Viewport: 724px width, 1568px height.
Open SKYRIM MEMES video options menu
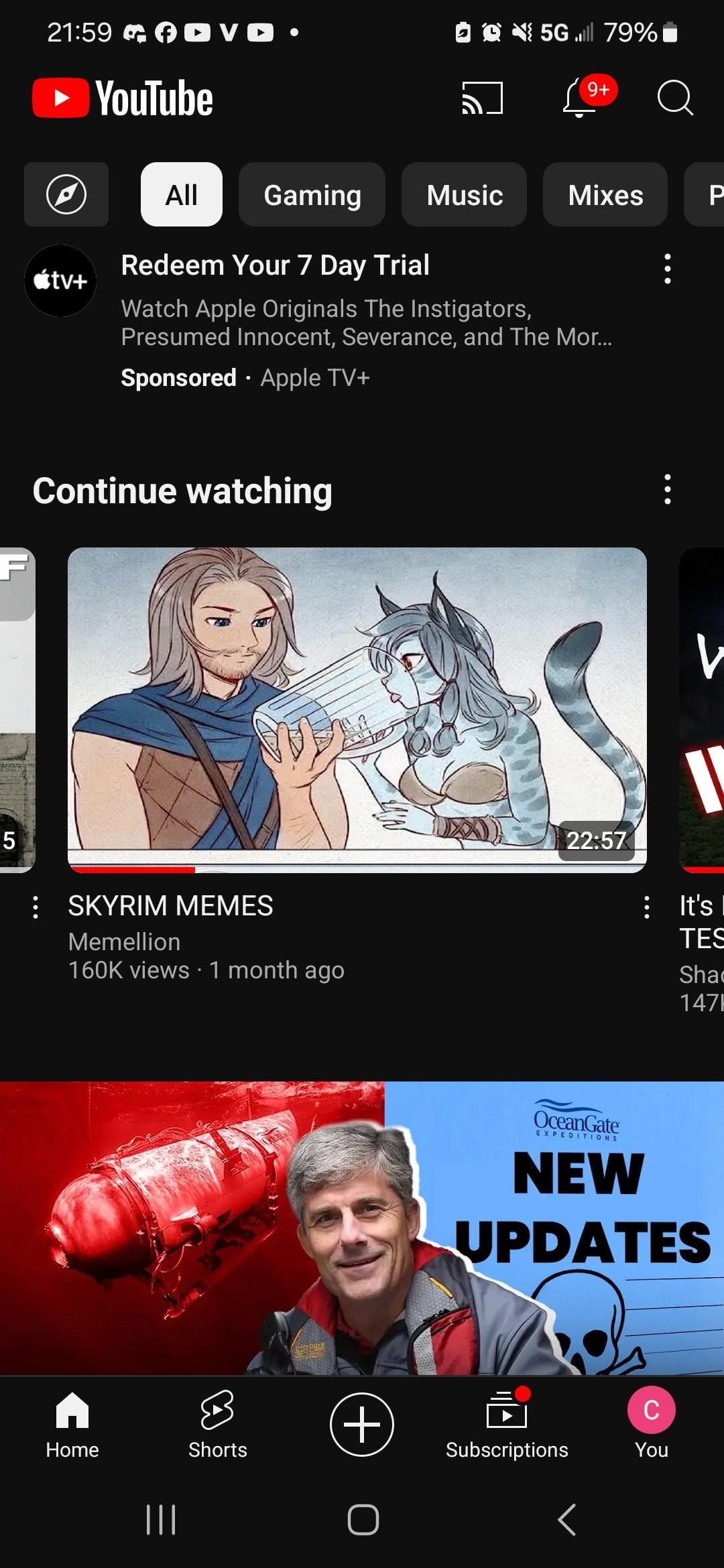pyautogui.click(x=646, y=907)
